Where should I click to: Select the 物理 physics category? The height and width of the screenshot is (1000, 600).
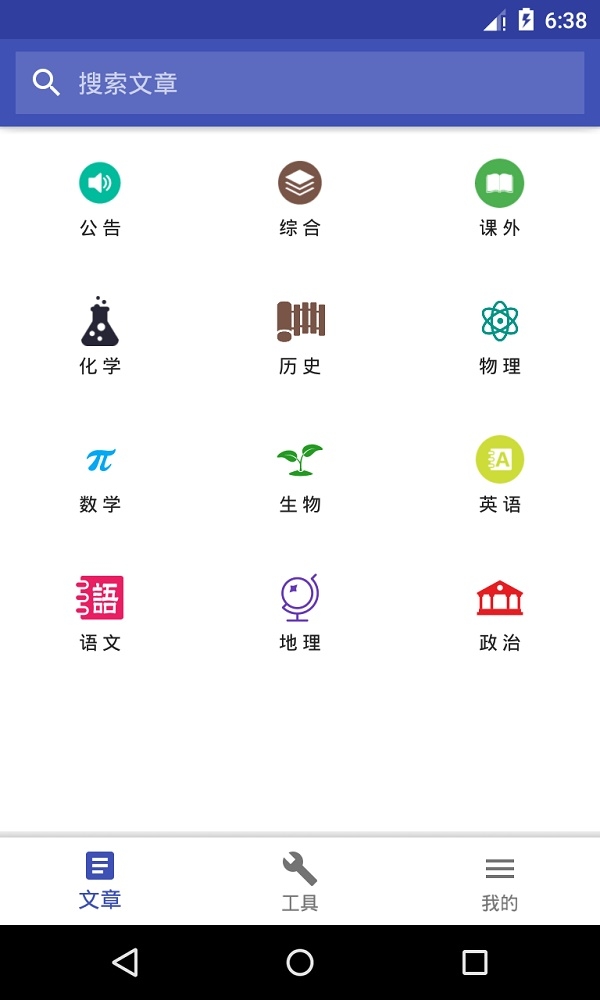pos(500,337)
